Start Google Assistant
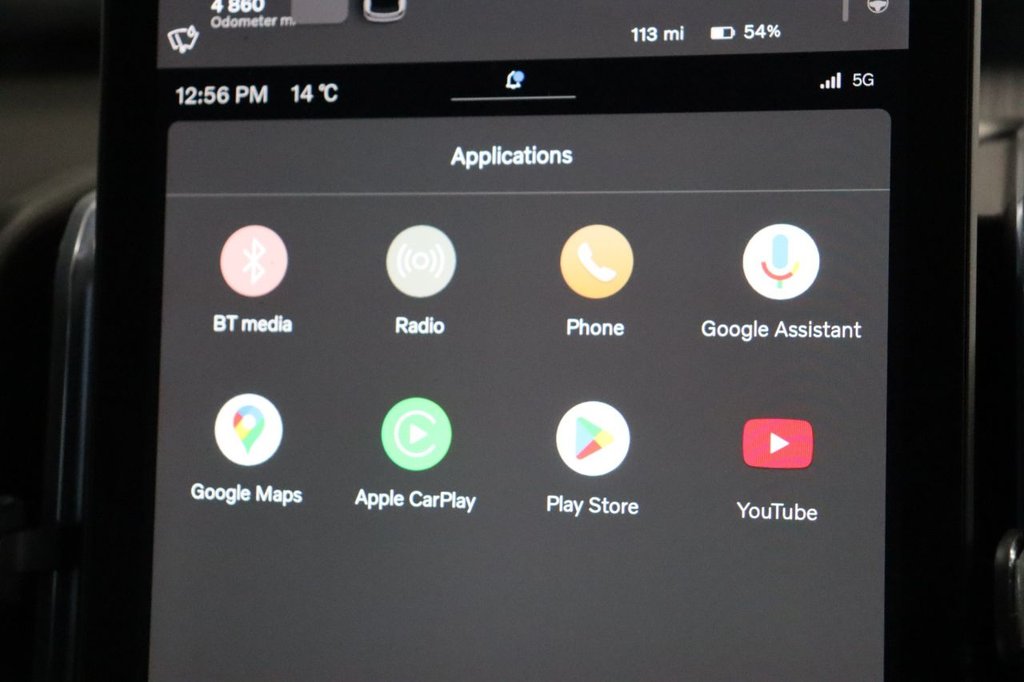 tap(780, 262)
